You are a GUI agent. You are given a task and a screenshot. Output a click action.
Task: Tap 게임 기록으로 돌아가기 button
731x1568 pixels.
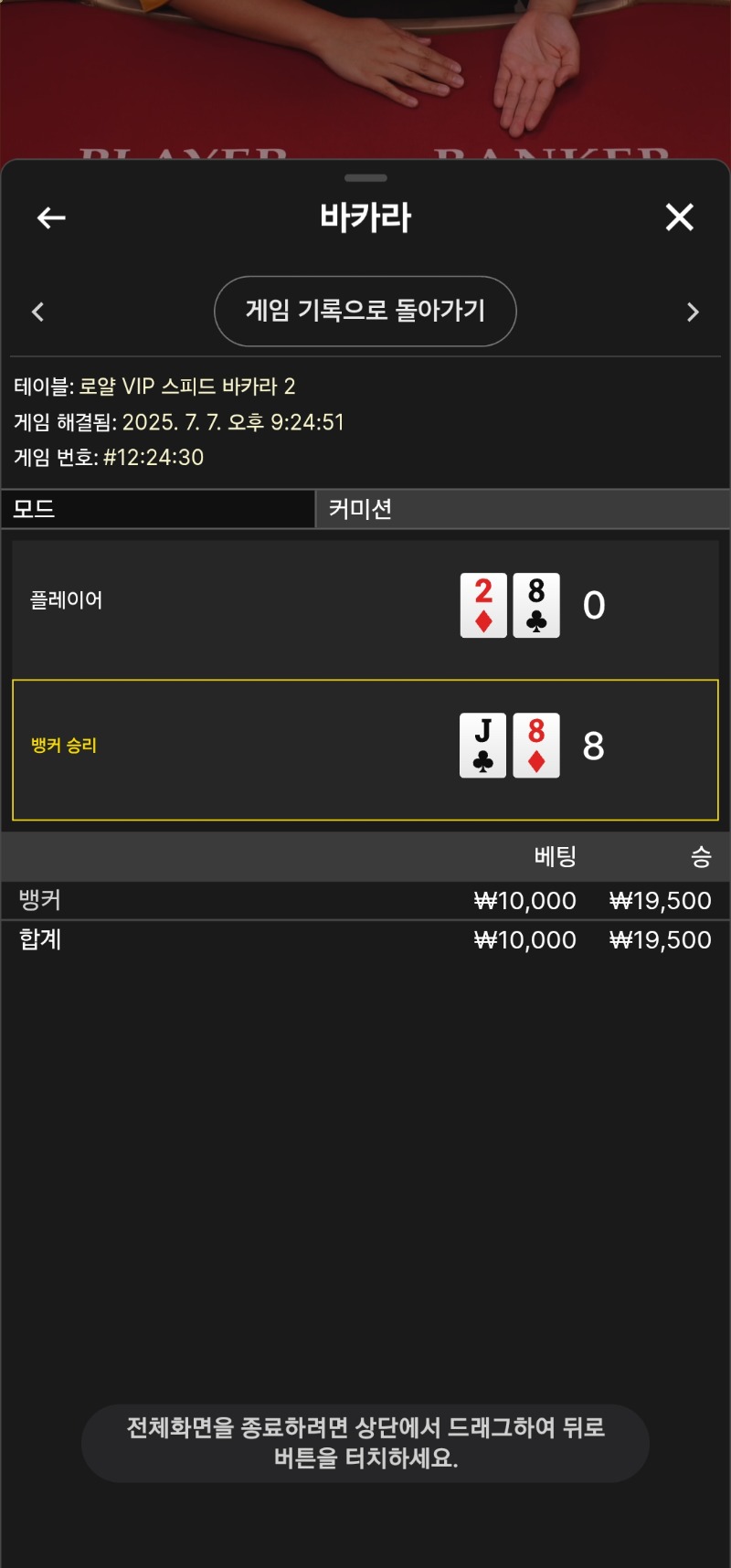tap(365, 312)
